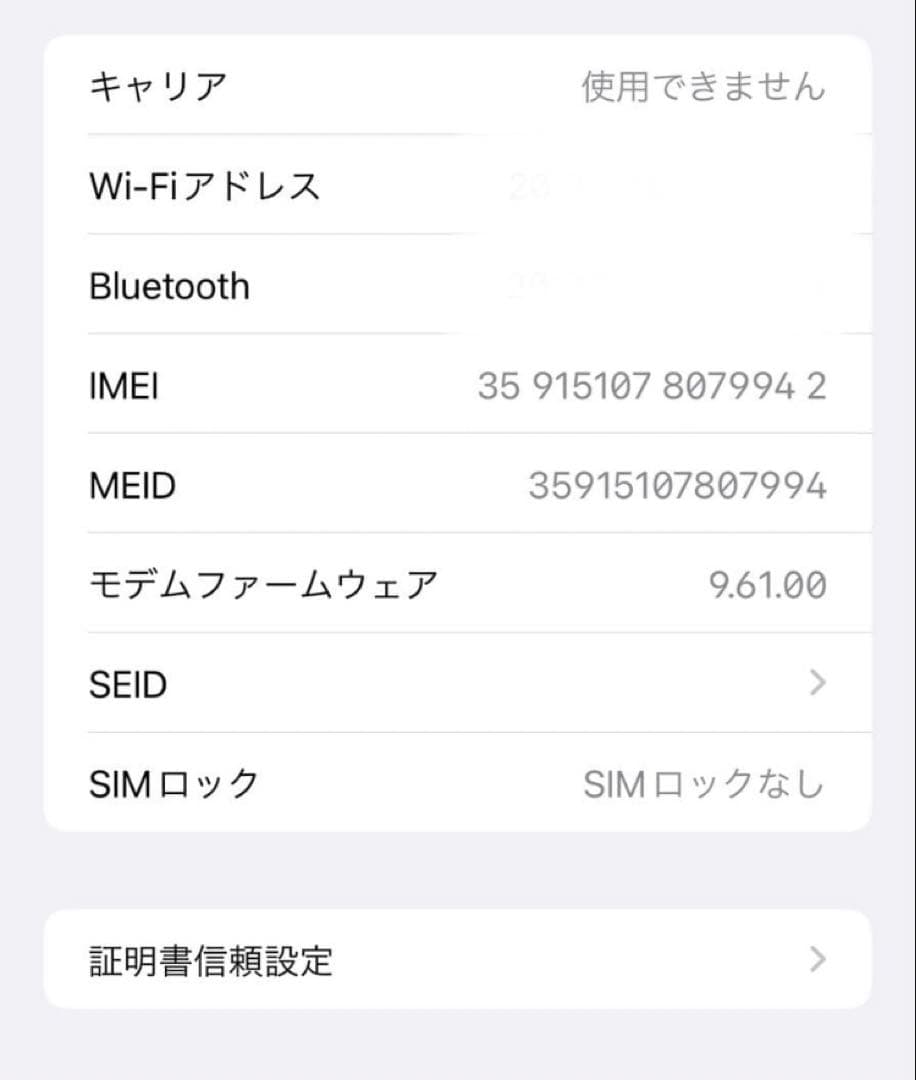This screenshot has width=916, height=1080.
Task: Tap the モデムファームウェア (Modem Firmware) row
Action: coord(458,584)
